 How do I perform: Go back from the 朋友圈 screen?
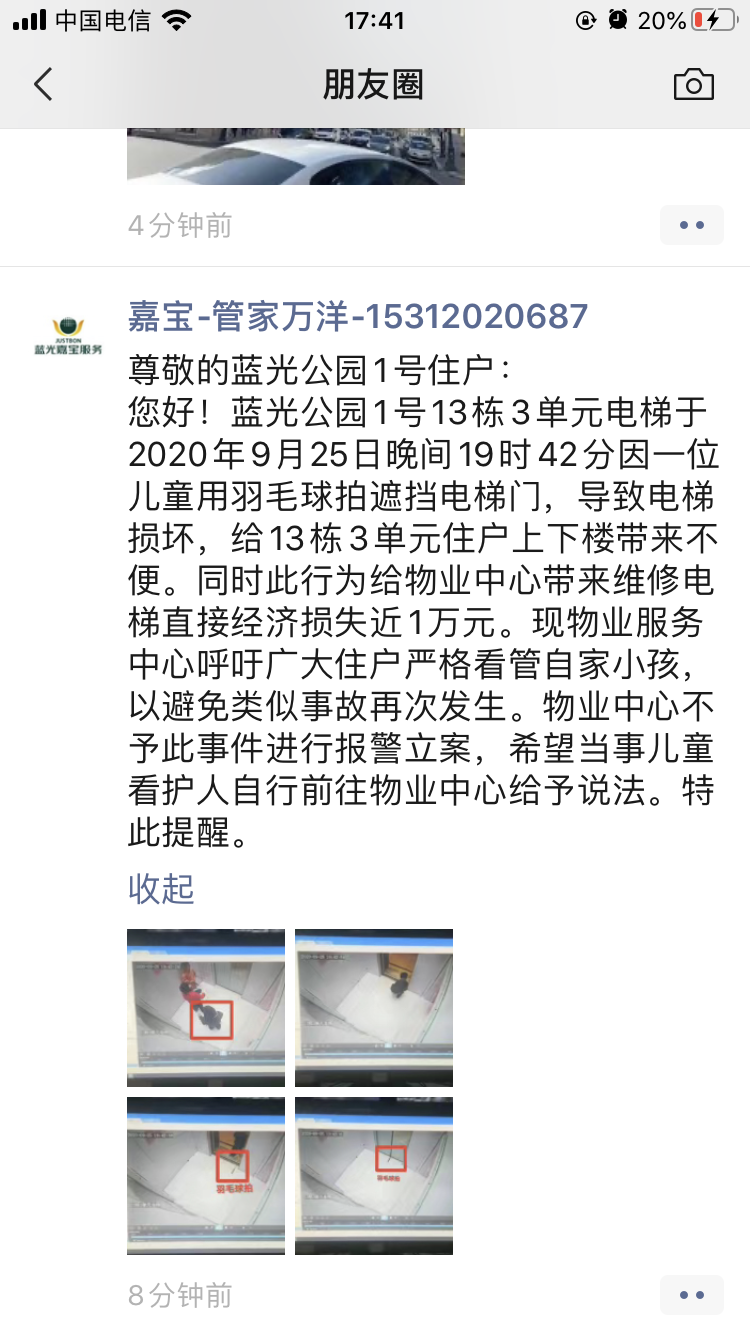[42, 85]
